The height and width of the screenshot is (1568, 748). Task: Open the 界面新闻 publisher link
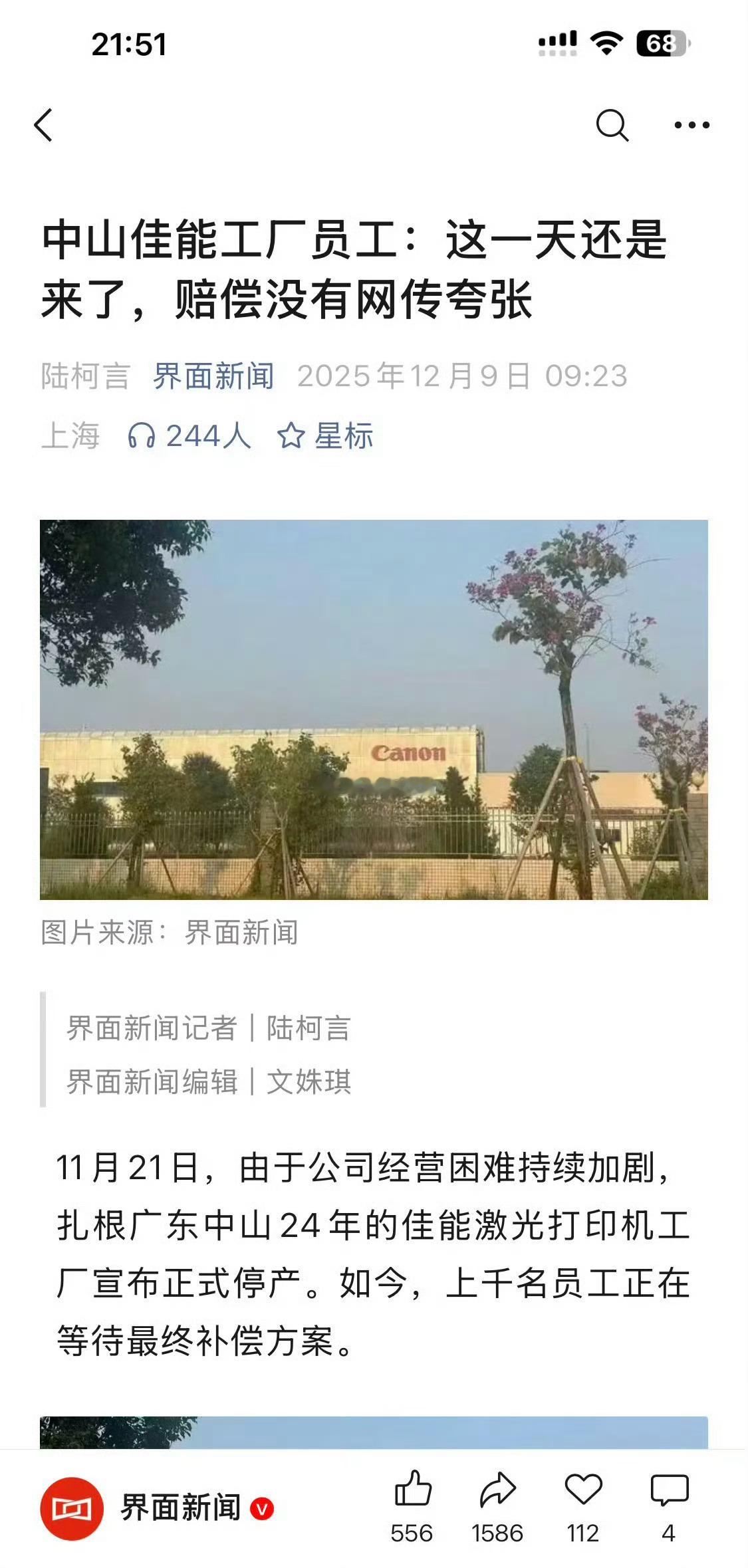pyautogui.click(x=213, y=375)
